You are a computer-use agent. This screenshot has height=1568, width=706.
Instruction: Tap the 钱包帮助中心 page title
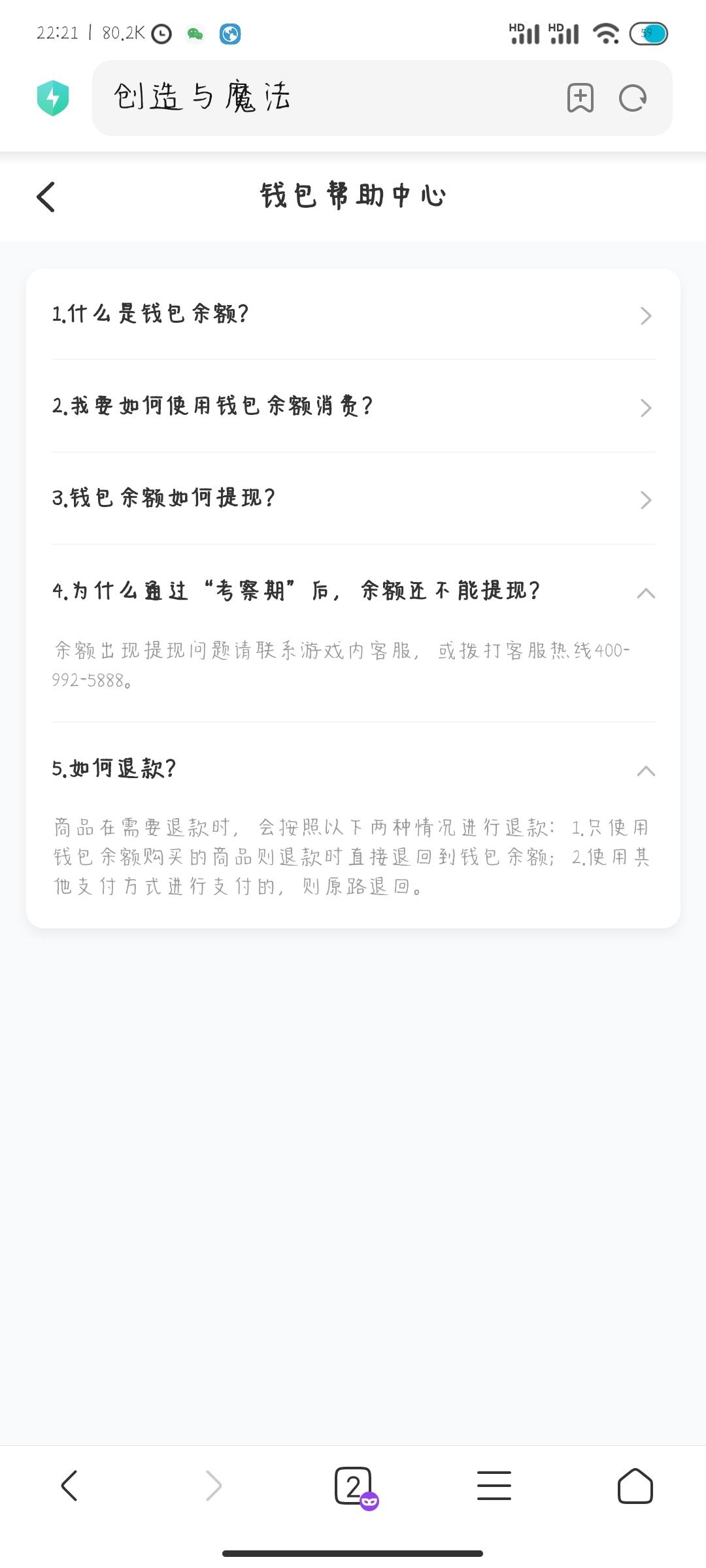click(x=353, y=196)
